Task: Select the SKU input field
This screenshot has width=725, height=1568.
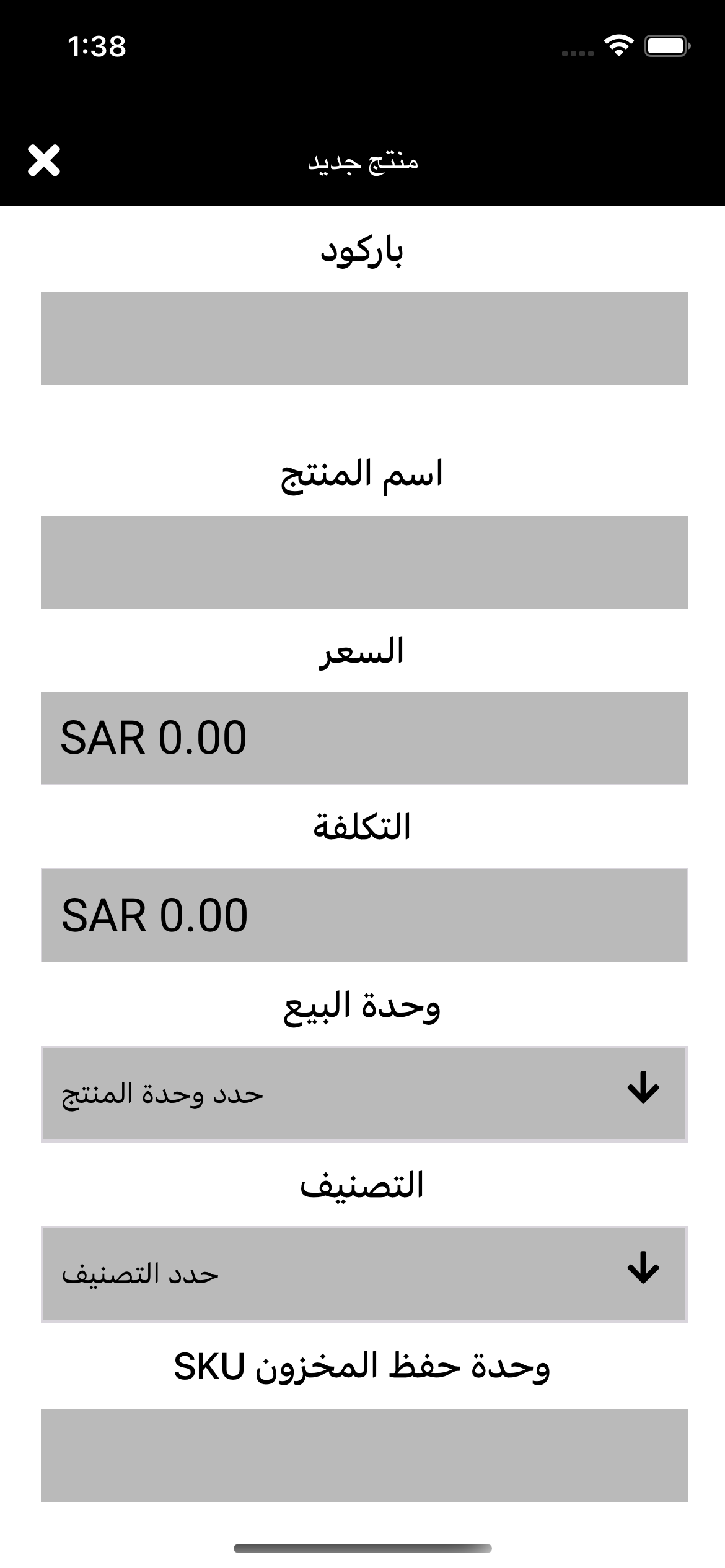Action: pyautogui.click(x=364, y=1455)
